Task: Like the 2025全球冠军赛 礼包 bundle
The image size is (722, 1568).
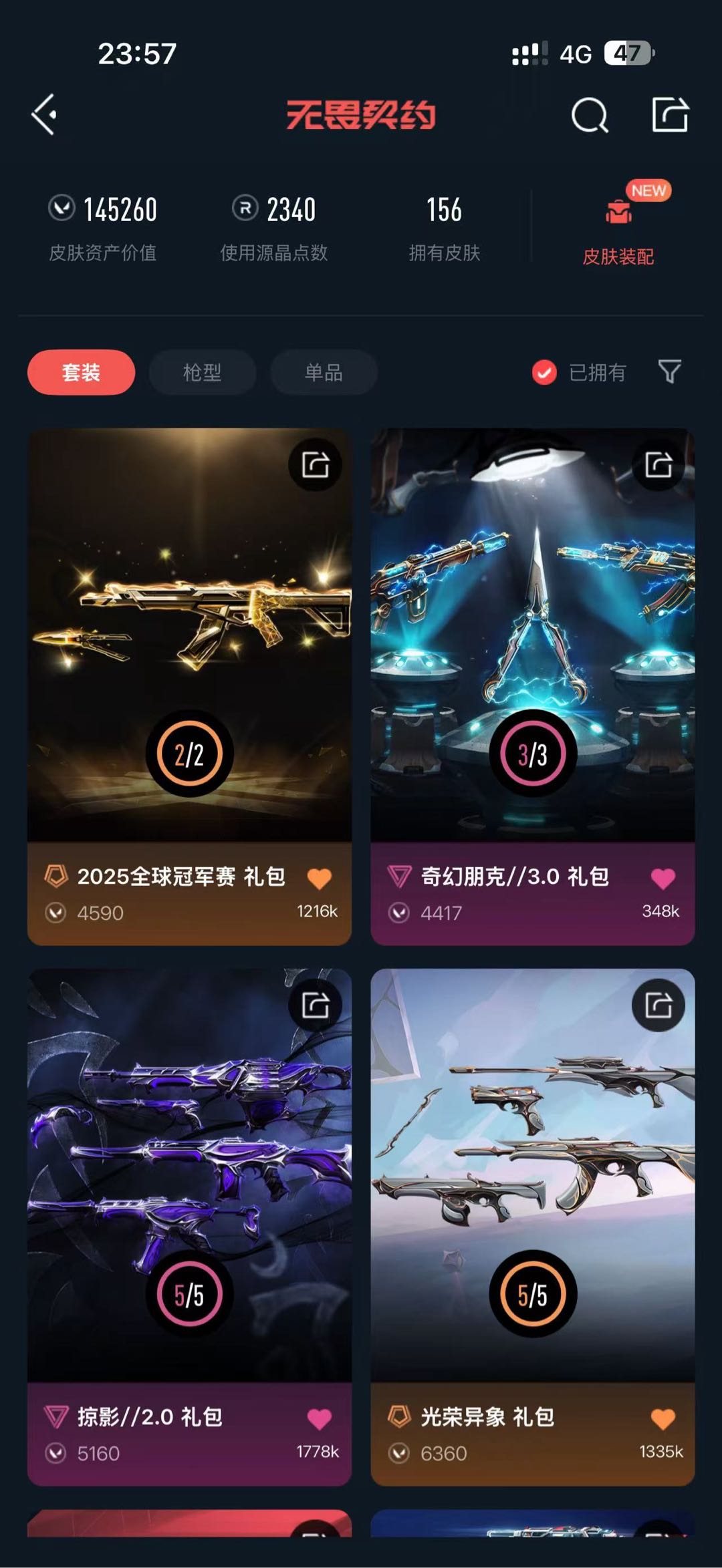Action: pos(320,879)
